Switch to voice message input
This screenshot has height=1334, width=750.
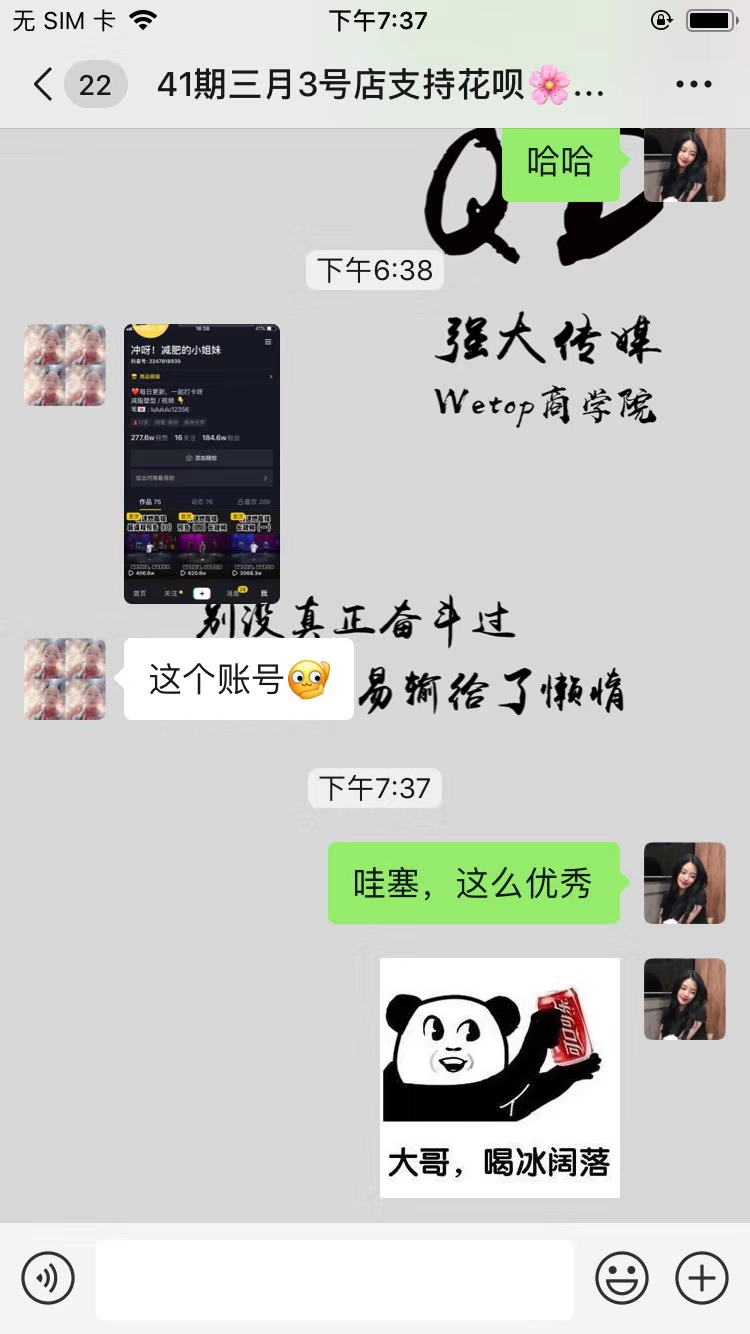coord(48,1278)
